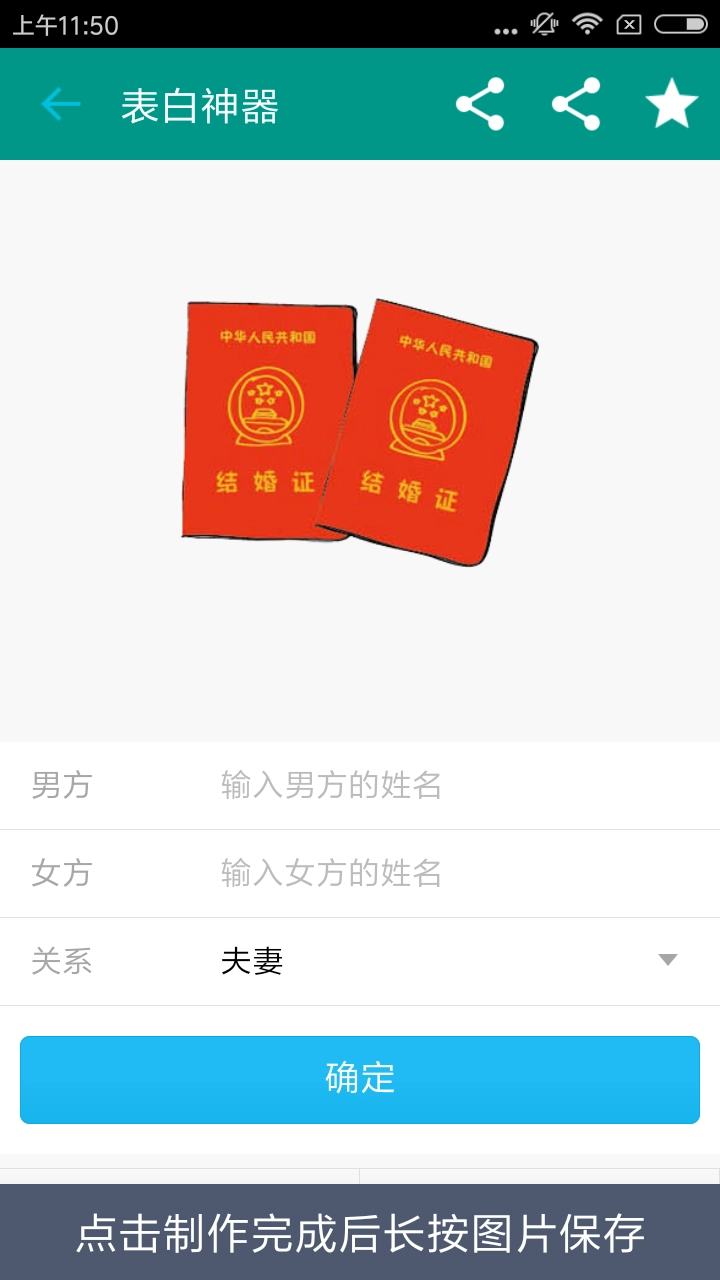Tap the second share icon in the toolbar
This screenshot has height=1280, width=720.
[x=575, y=103]
